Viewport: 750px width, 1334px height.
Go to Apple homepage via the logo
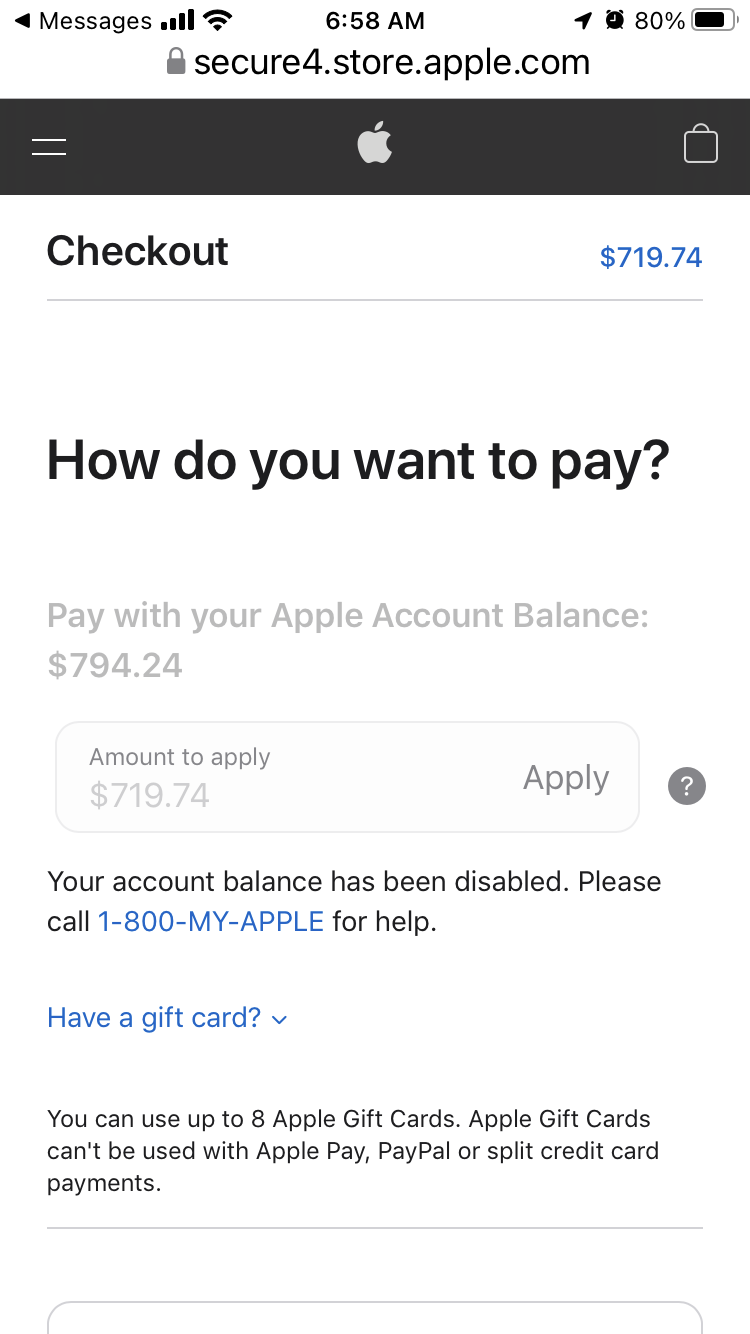(x=375, y=142)
